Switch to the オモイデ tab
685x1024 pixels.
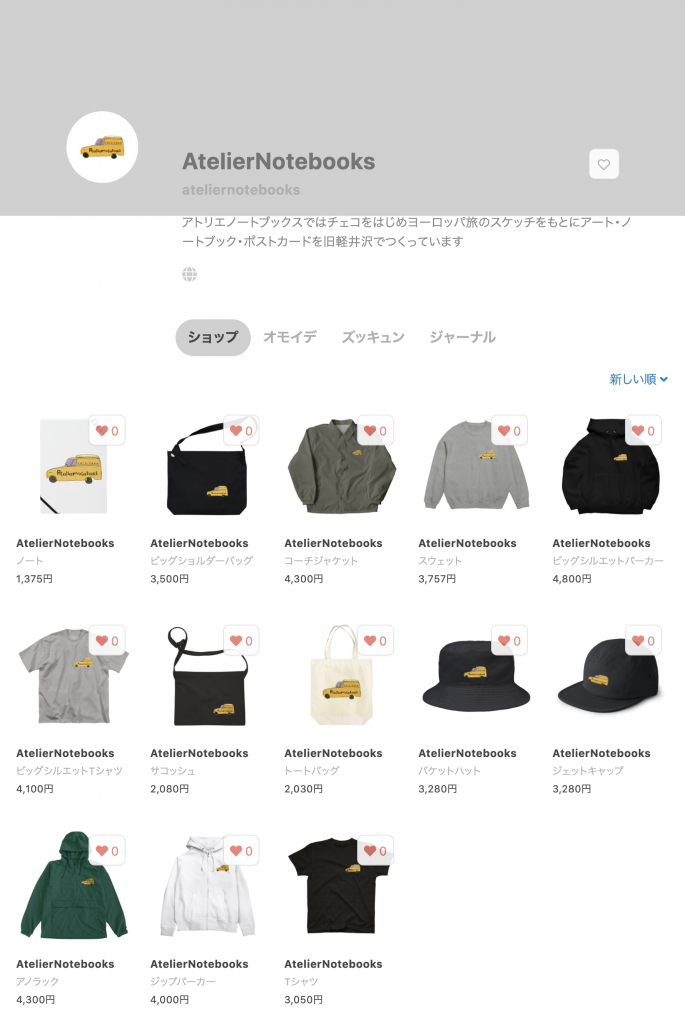tap(290, 338)
